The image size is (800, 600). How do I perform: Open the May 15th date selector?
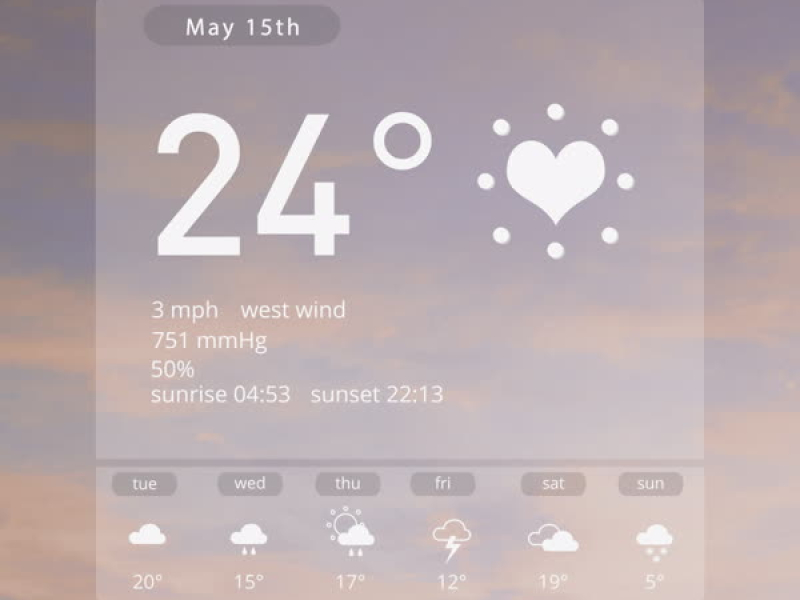242,26
